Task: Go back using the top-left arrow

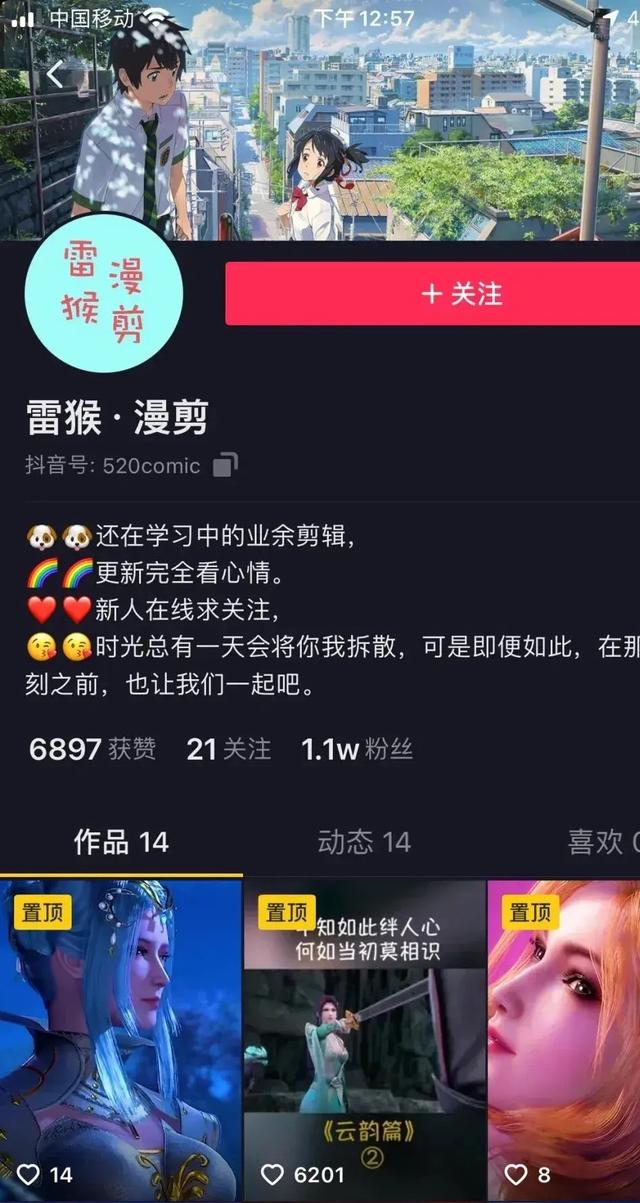Action: pyautogui.click(x=55, y=73)
